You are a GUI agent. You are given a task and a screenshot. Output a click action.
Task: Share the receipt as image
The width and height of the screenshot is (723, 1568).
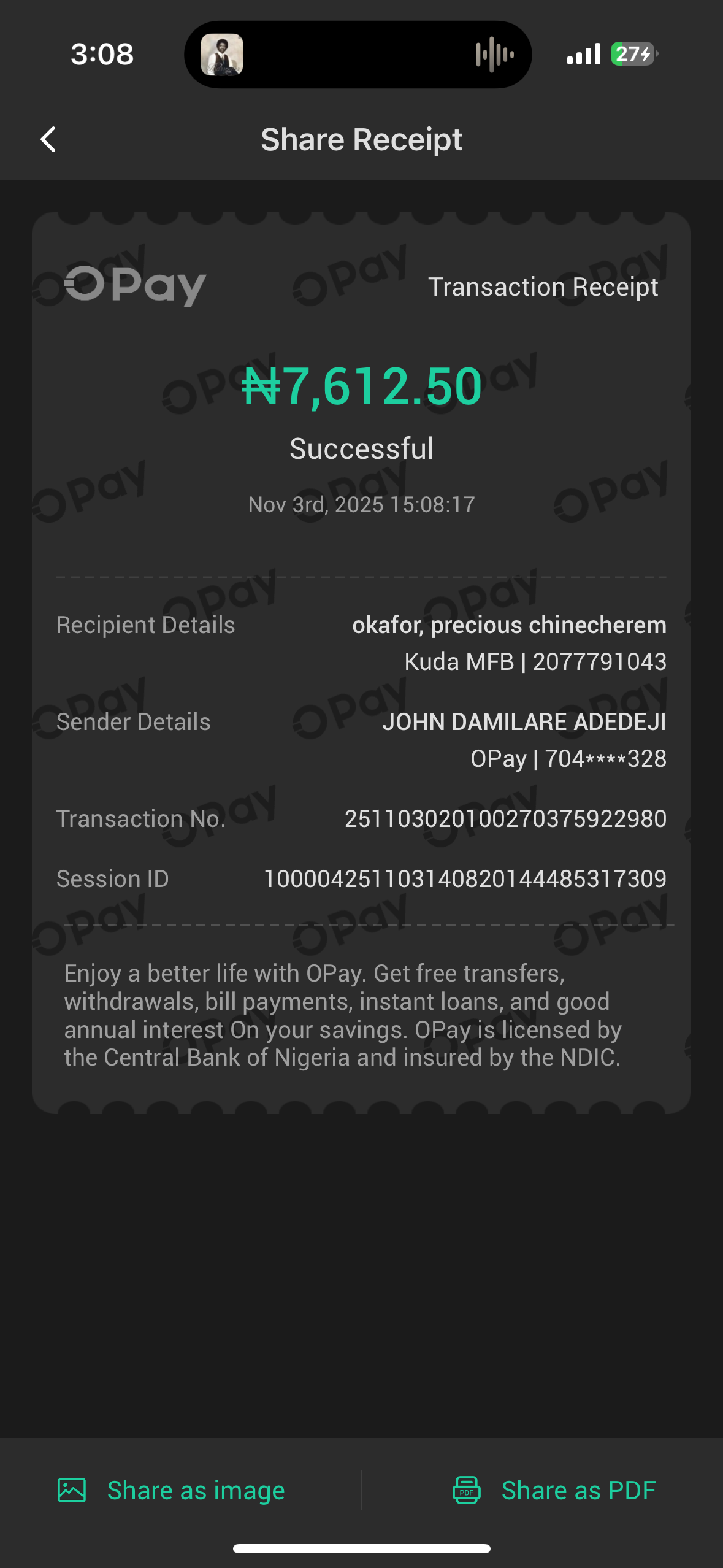[x=172, y=1490]
